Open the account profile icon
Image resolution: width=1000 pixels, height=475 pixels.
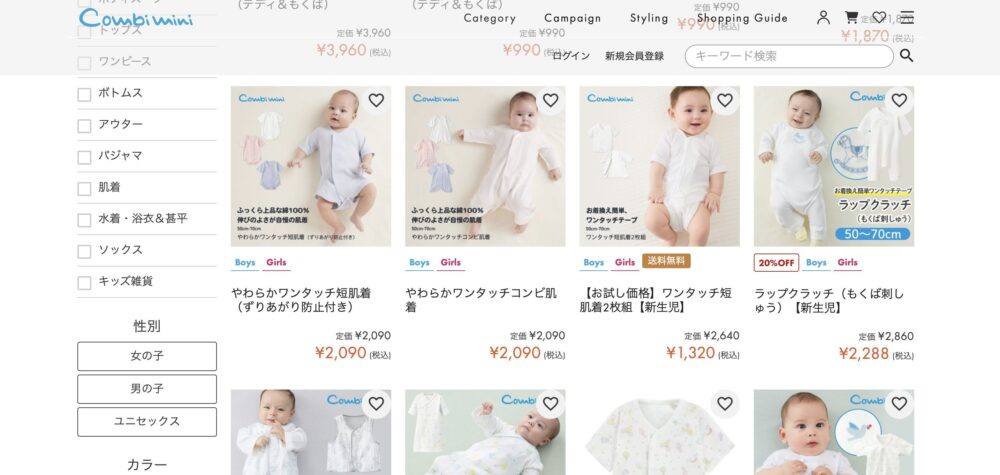[x=823, y=18]
